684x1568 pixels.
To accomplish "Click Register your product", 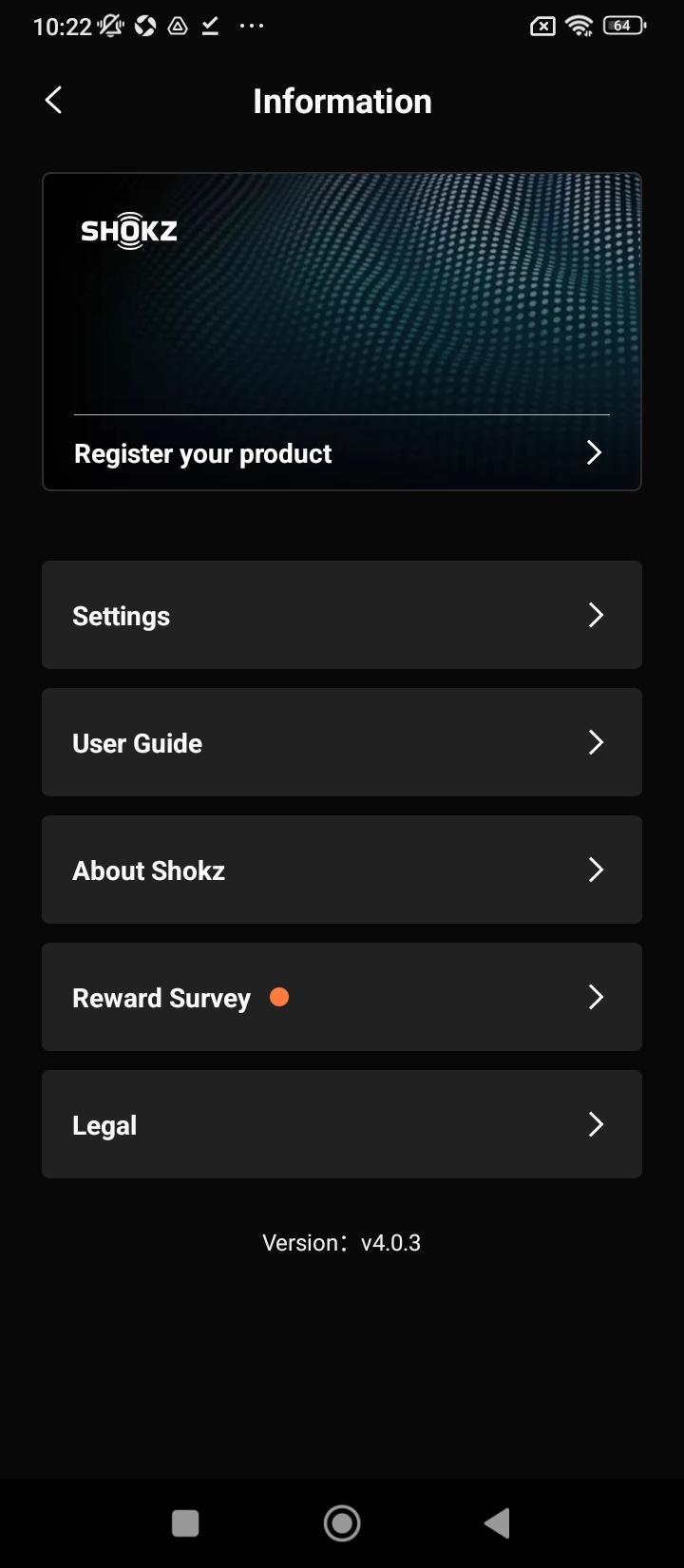I will 202,452.
